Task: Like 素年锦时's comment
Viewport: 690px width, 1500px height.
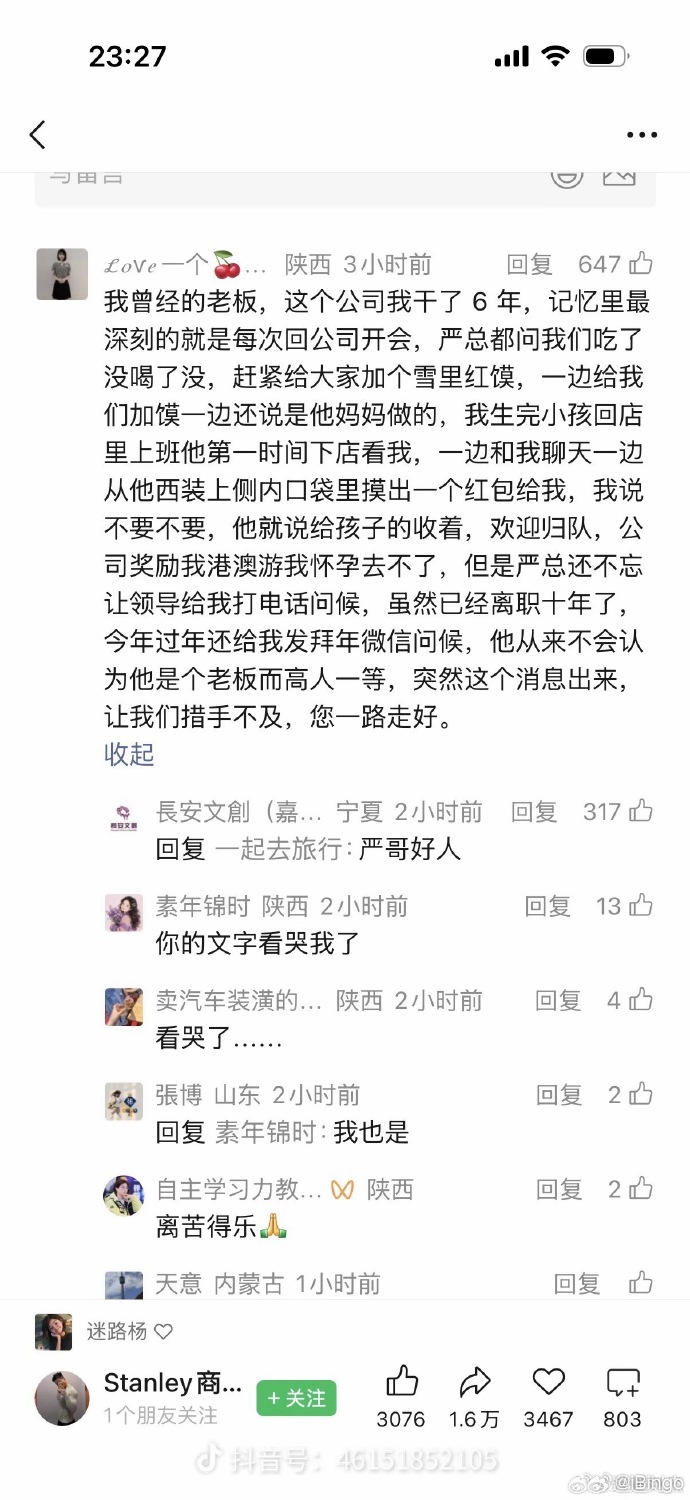Action: point(641,906)
